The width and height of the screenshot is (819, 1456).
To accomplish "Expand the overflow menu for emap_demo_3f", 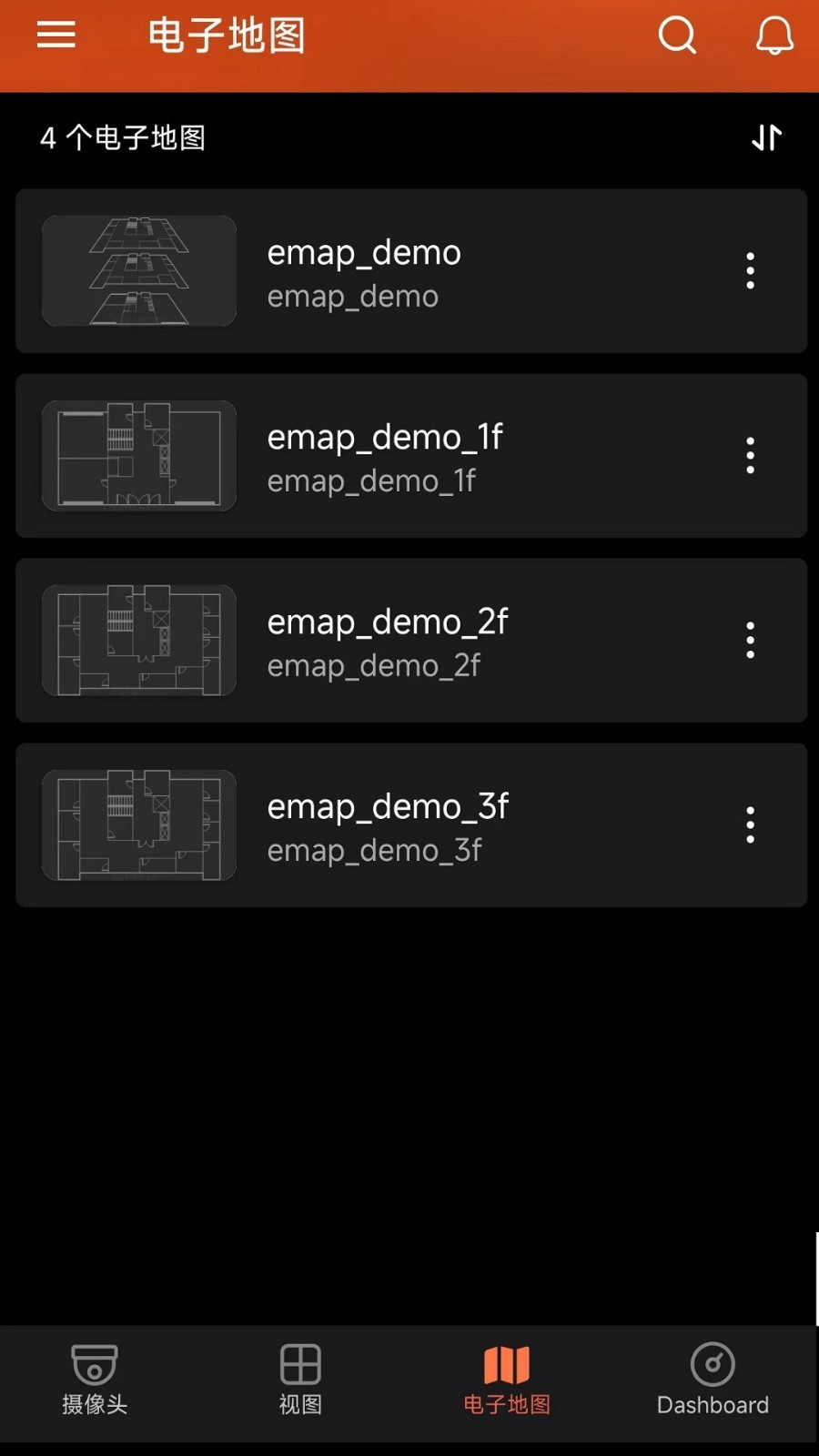I will [750, 825].
